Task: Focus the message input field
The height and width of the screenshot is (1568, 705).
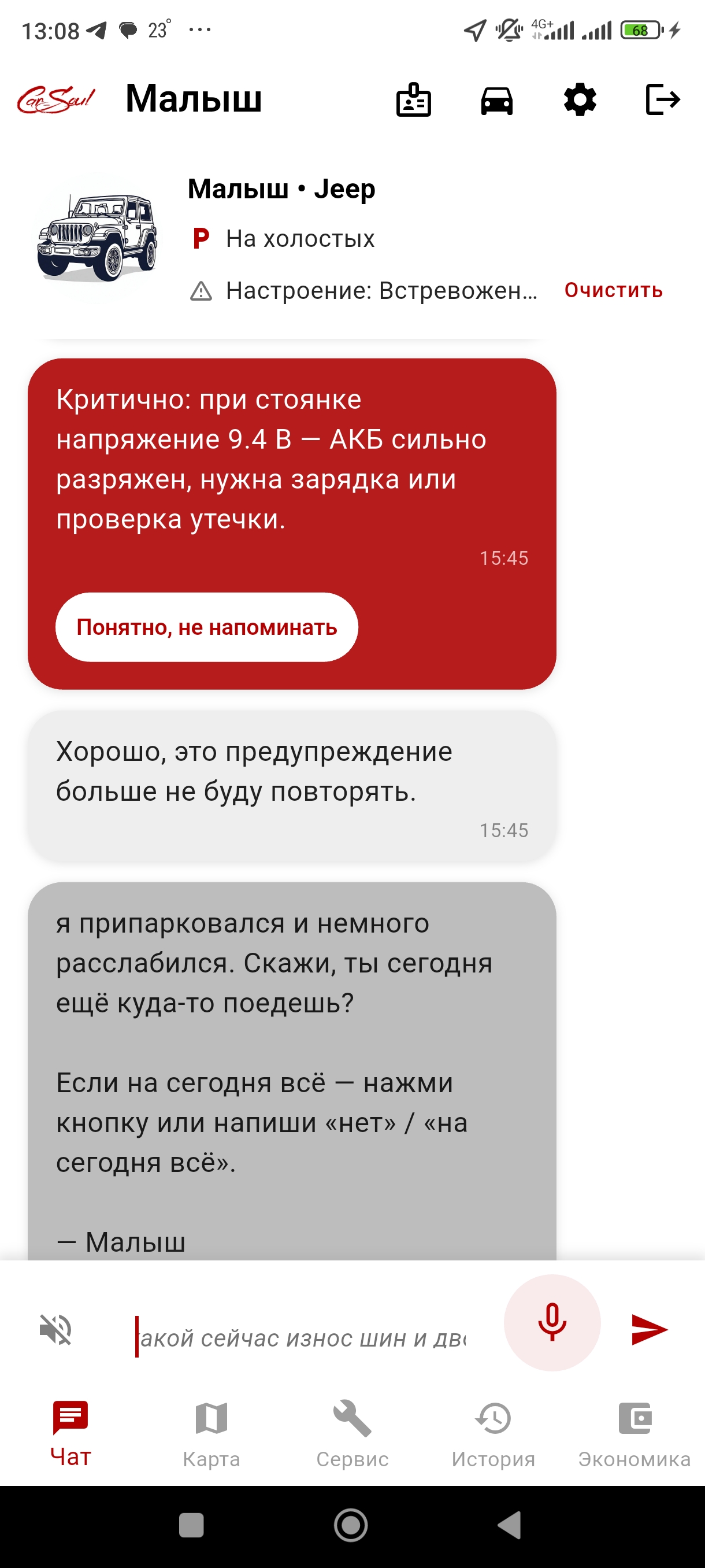Action: 302,1337
